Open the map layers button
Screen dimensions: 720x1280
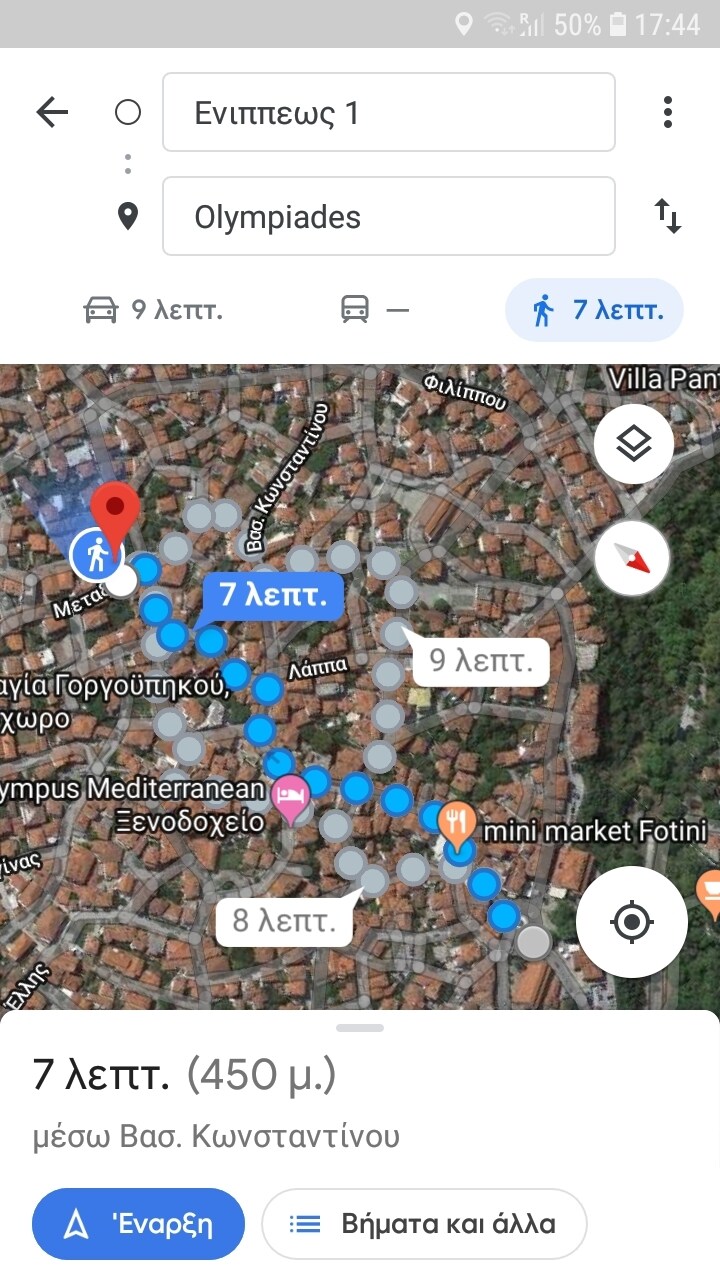point(633,444)
